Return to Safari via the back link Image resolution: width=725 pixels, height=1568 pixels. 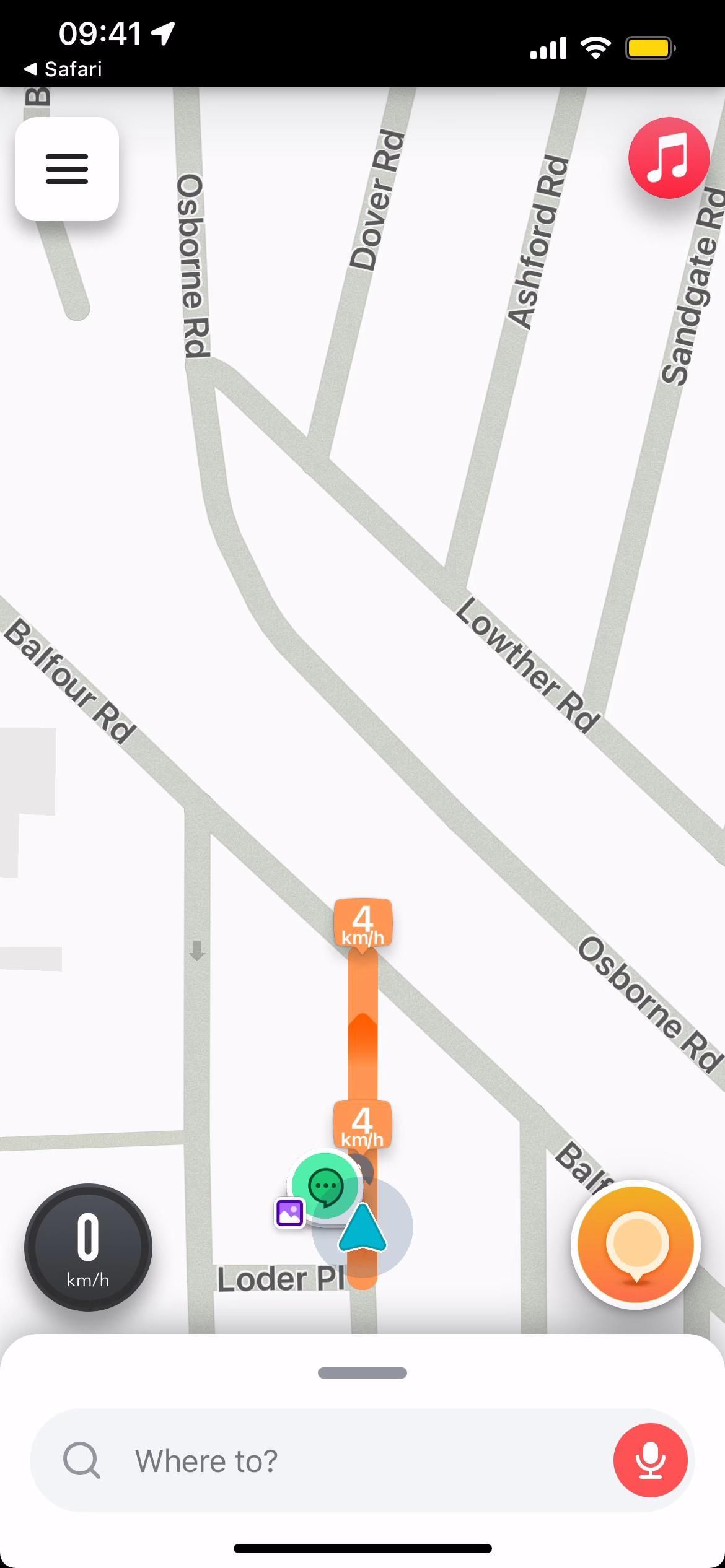pyautogui.click(x=63, y=69)
